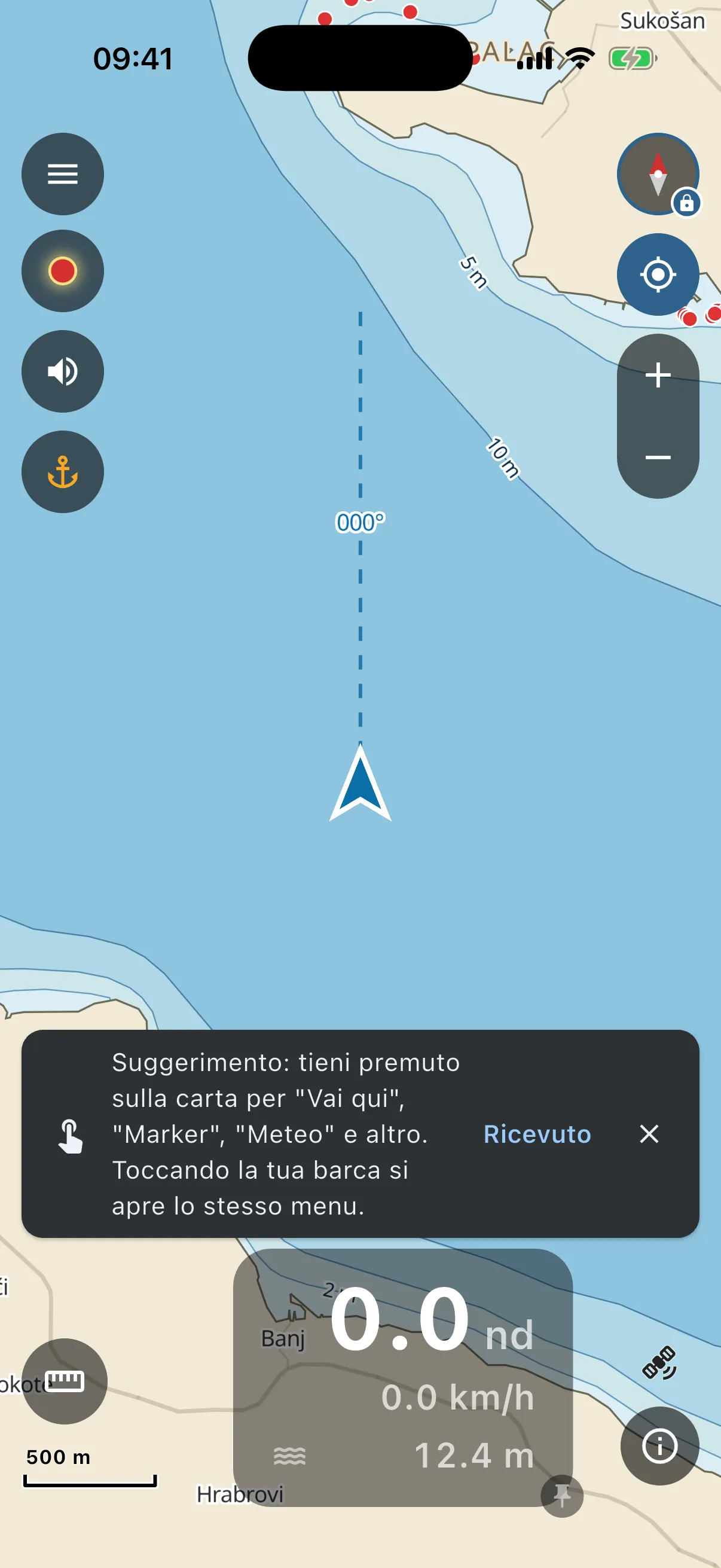Tap the locked compass button
The width and height of the screenshot is (721, 1568).
point(658,174)
